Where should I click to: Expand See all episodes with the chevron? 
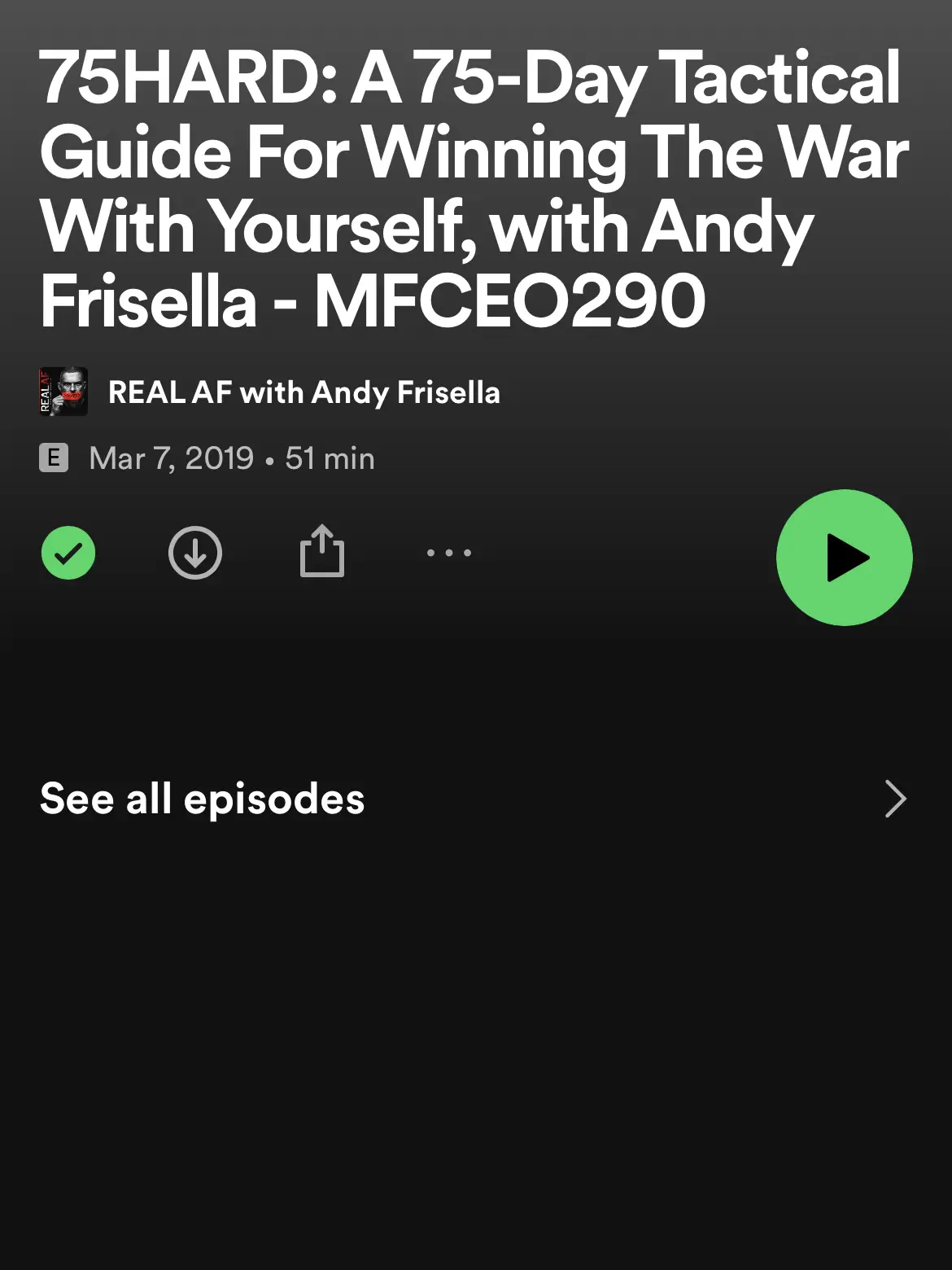coord(893,799)
